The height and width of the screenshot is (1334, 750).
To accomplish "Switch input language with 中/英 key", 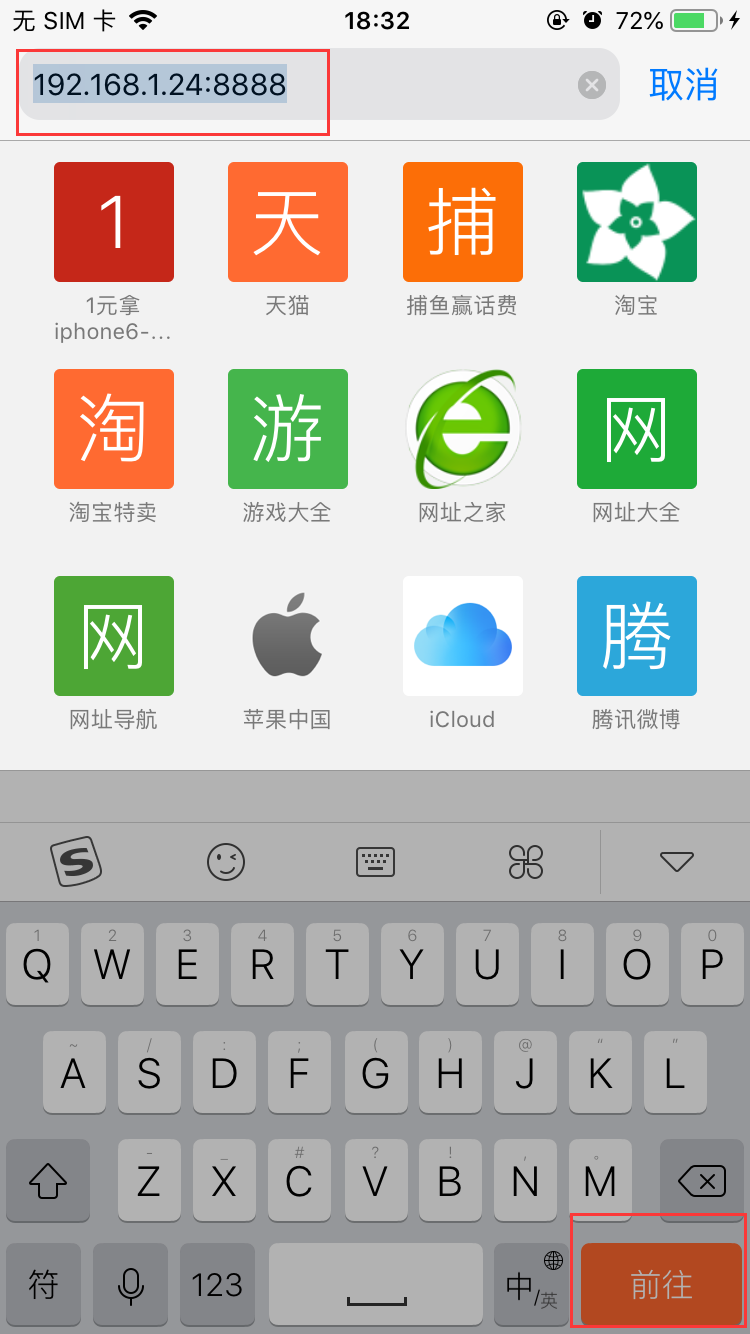I will (x=525, y=1286).
